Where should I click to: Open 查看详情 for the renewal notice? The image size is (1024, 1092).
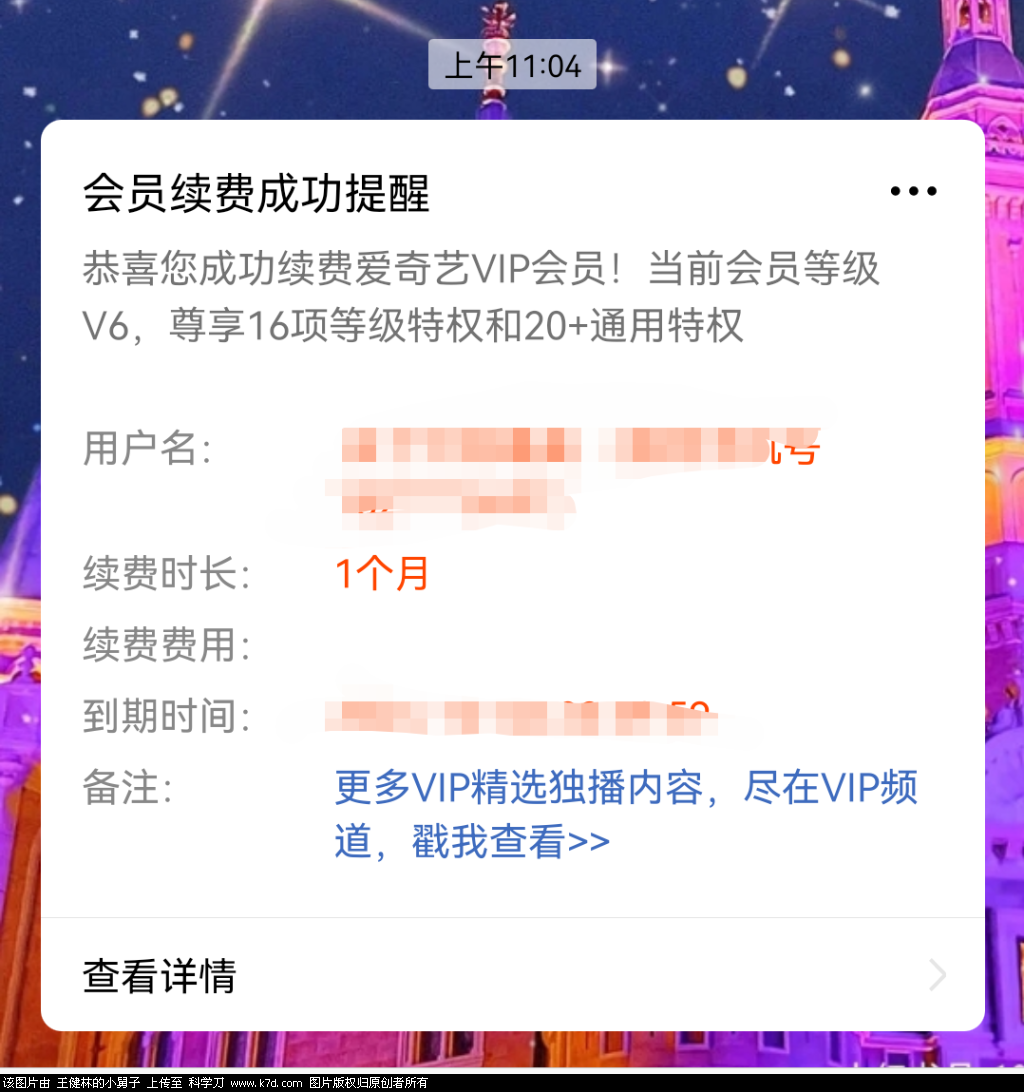[512, 975]
